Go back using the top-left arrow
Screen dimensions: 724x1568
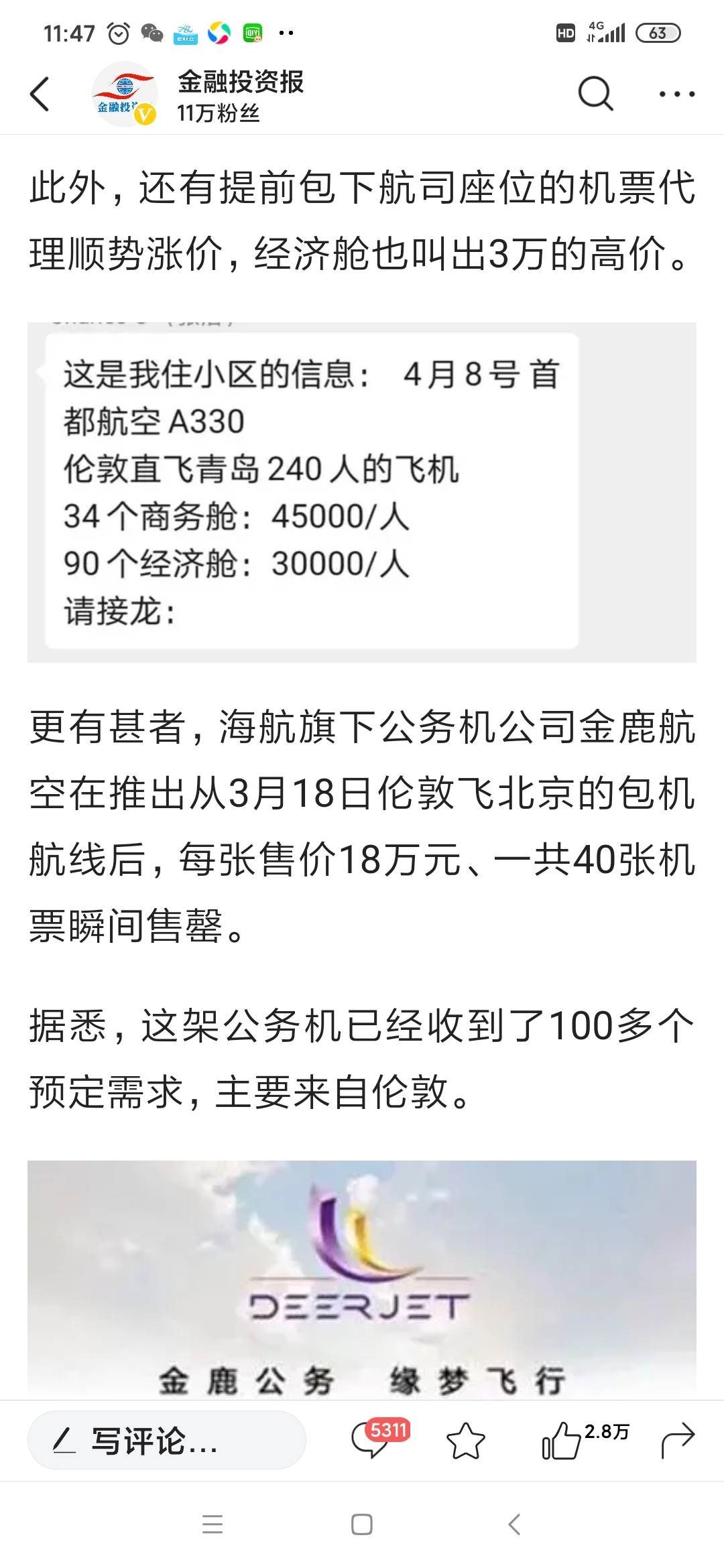[40, 94]
